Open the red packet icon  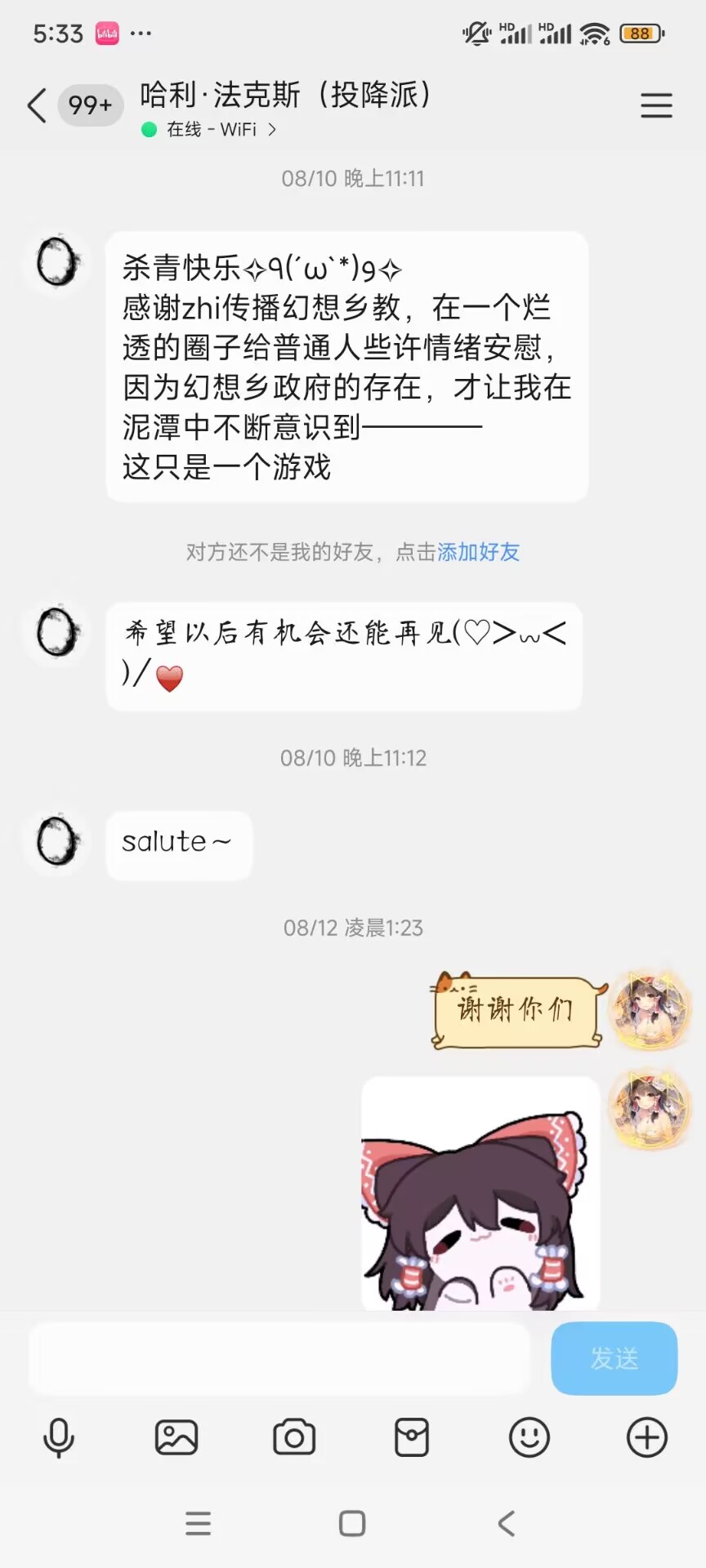[412, 1437]
